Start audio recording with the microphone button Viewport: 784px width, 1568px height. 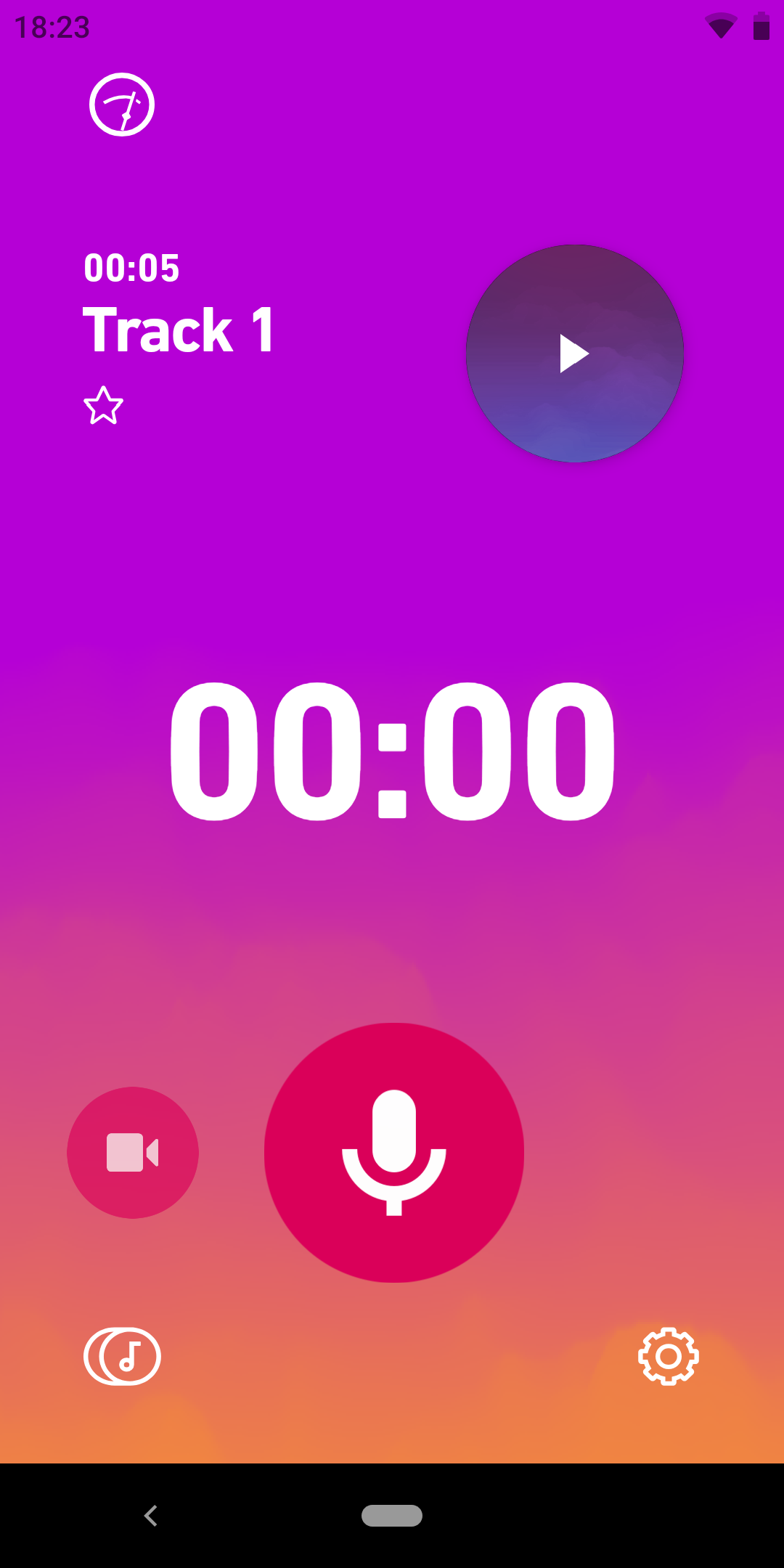coord(394,1153)
